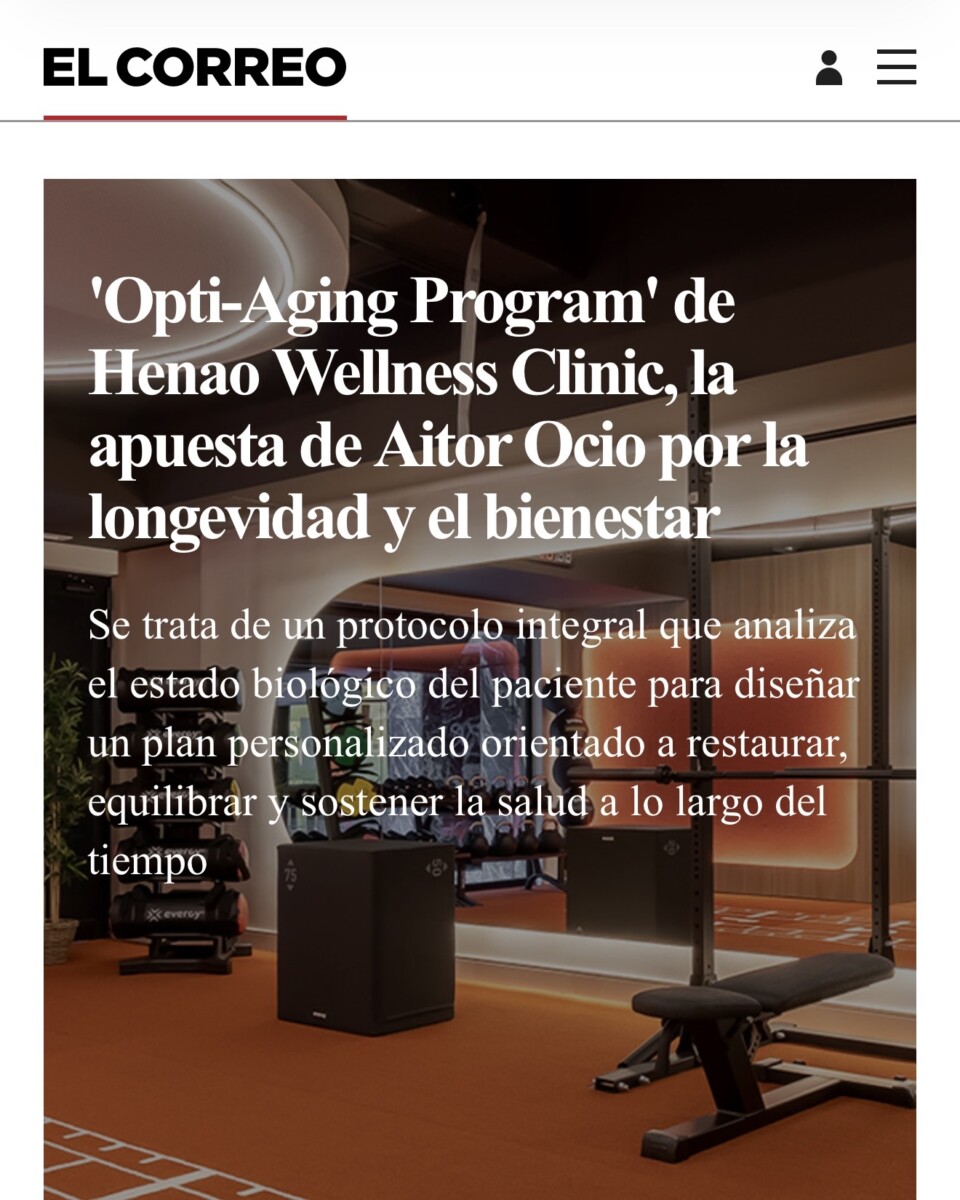Open the user account profile icon
This screenshot has height=1200, width=960.
[828, 68]
